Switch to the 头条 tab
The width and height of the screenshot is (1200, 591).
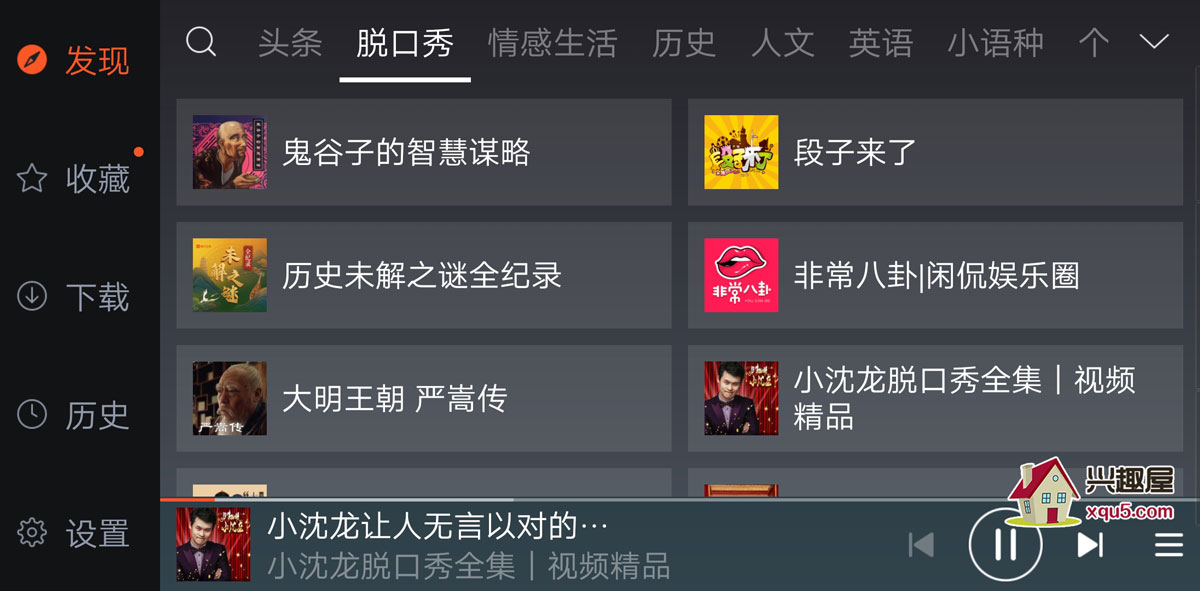pyautogui.click(x=290, y=43)
